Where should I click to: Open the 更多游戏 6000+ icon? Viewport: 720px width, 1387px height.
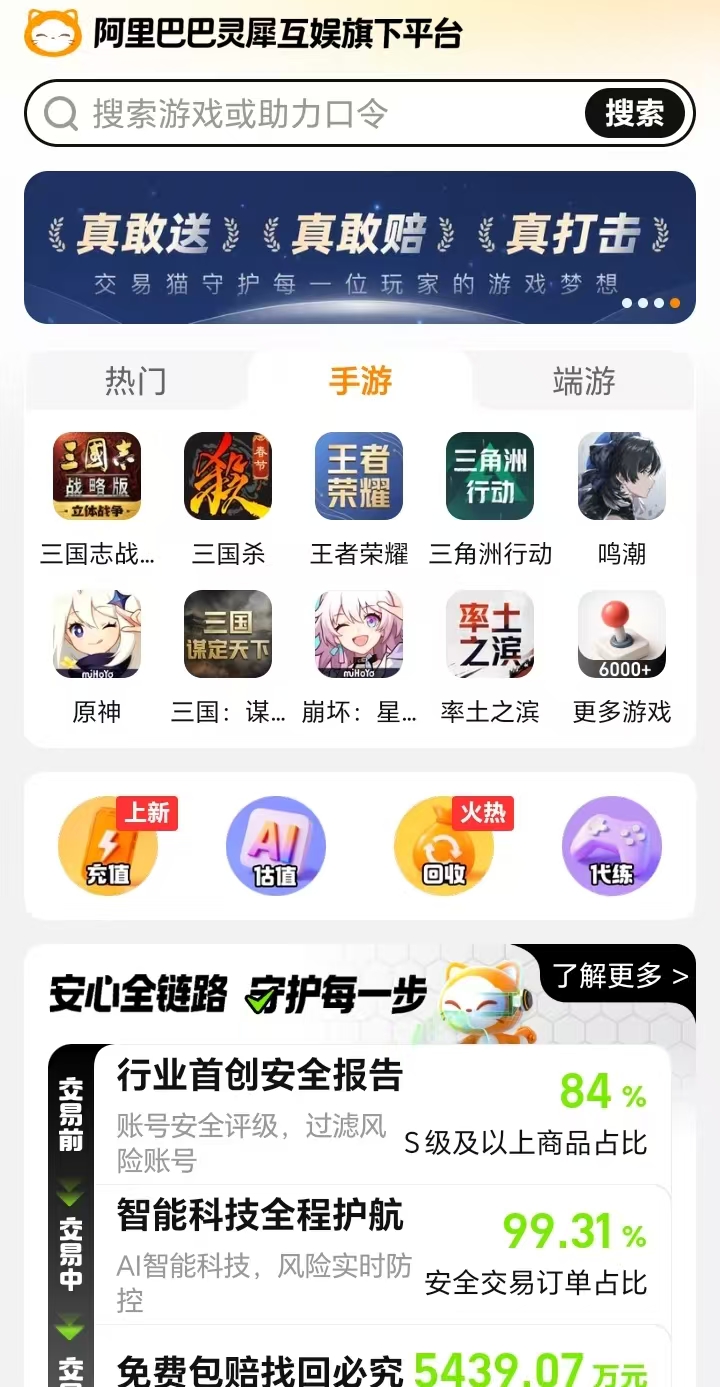(x=620, y=634)
